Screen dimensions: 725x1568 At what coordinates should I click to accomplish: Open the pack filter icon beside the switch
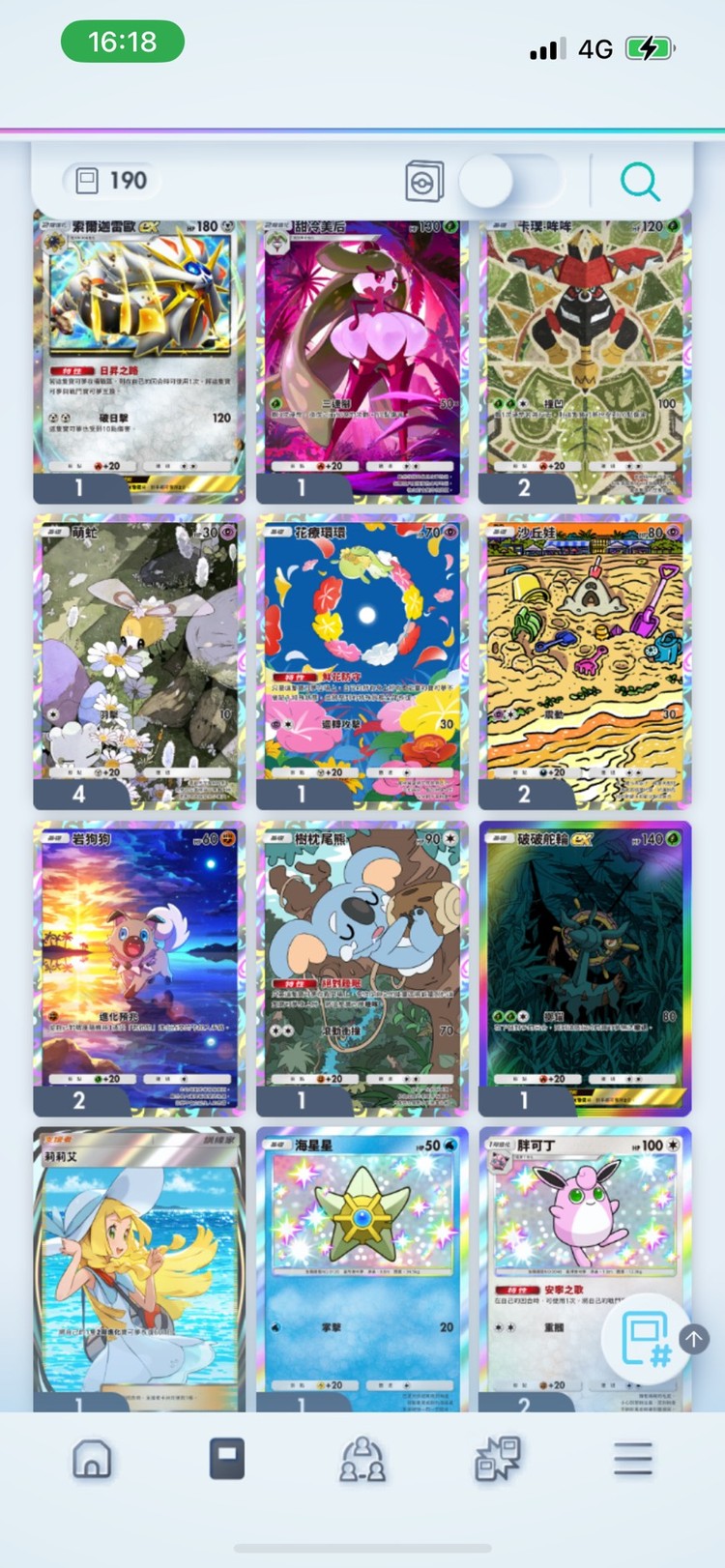tap(423, 181)
